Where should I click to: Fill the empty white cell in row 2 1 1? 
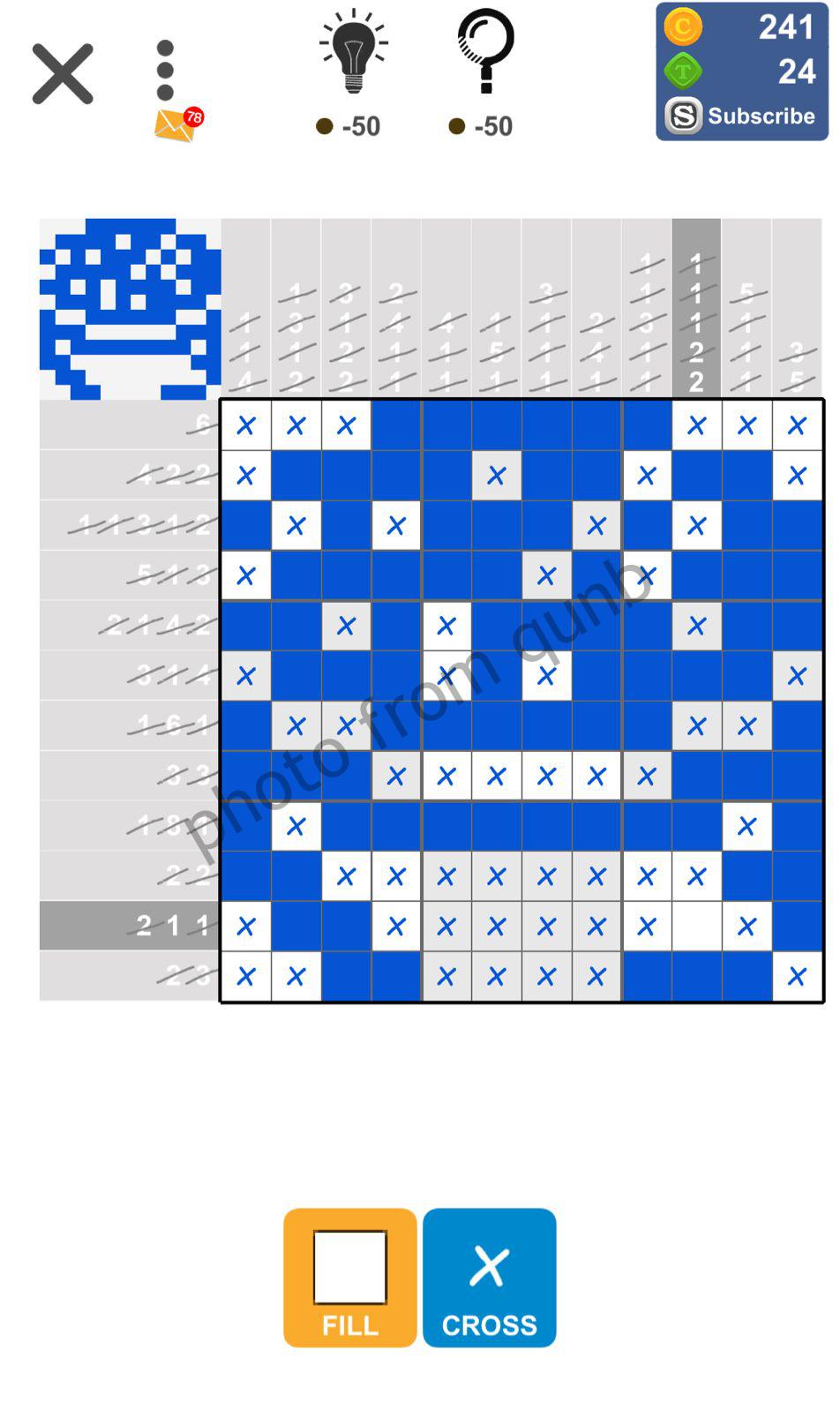697,926
